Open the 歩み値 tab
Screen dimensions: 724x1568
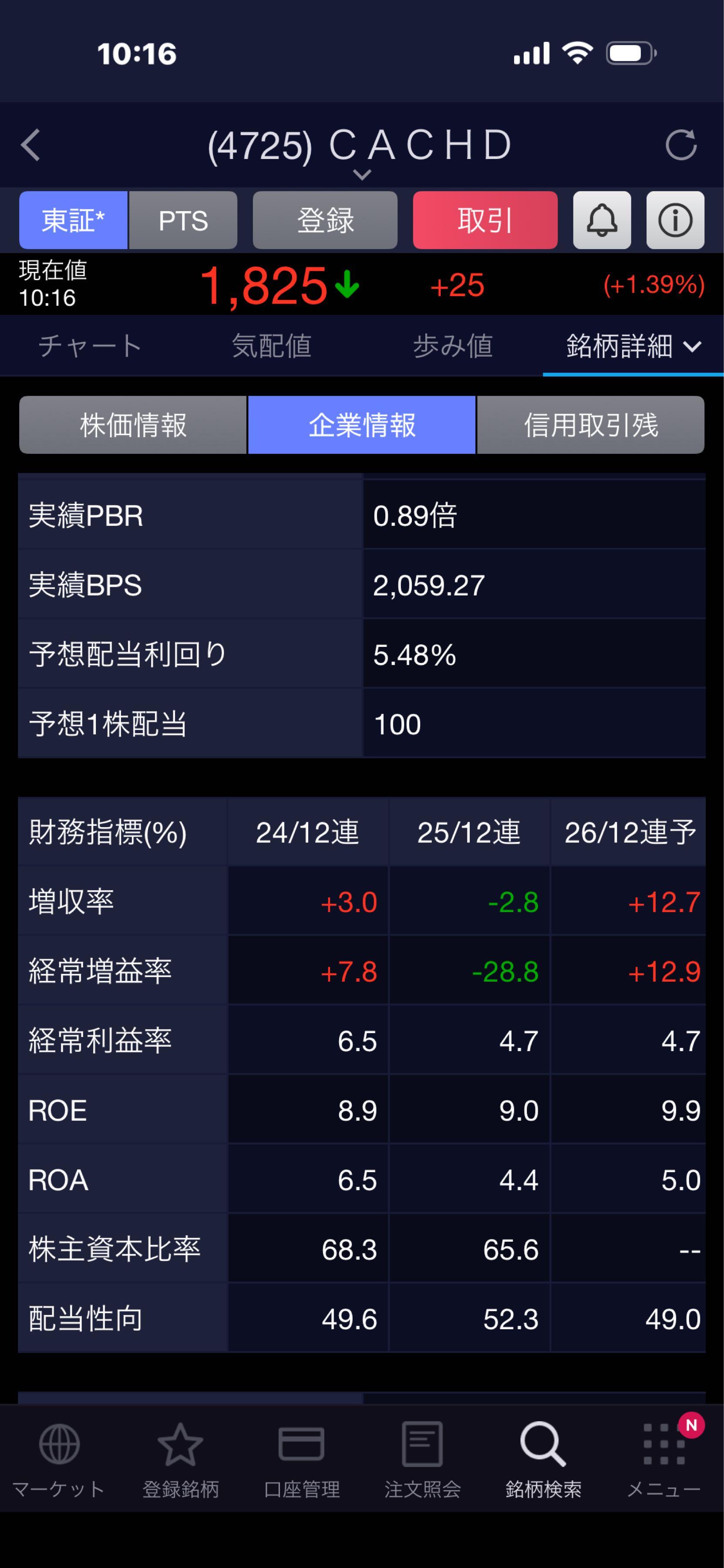(x=453, y=346)
